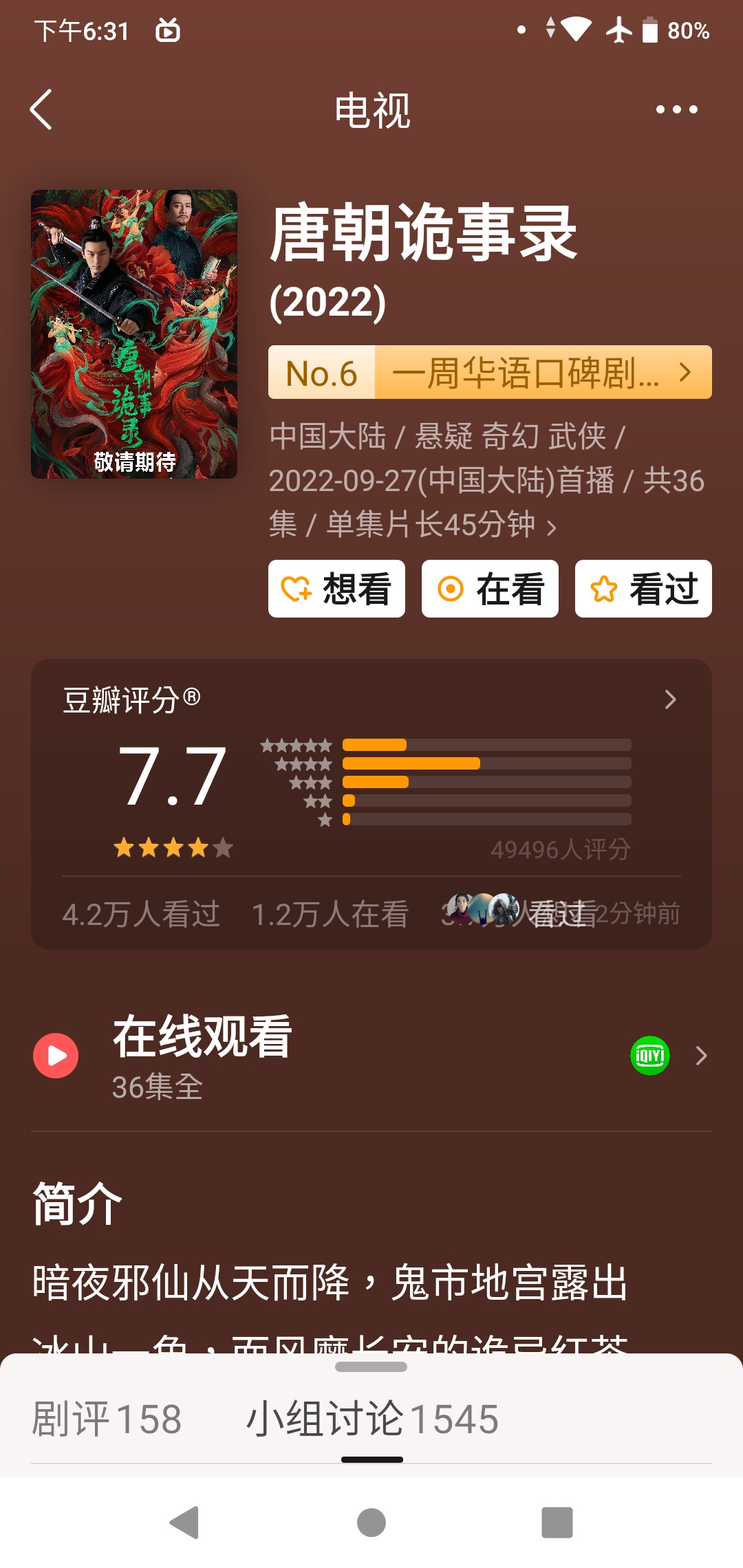Screen dimensions: 743x1568
Task: Switch to the 剧评 158 tab
Action: (107, 1419)
